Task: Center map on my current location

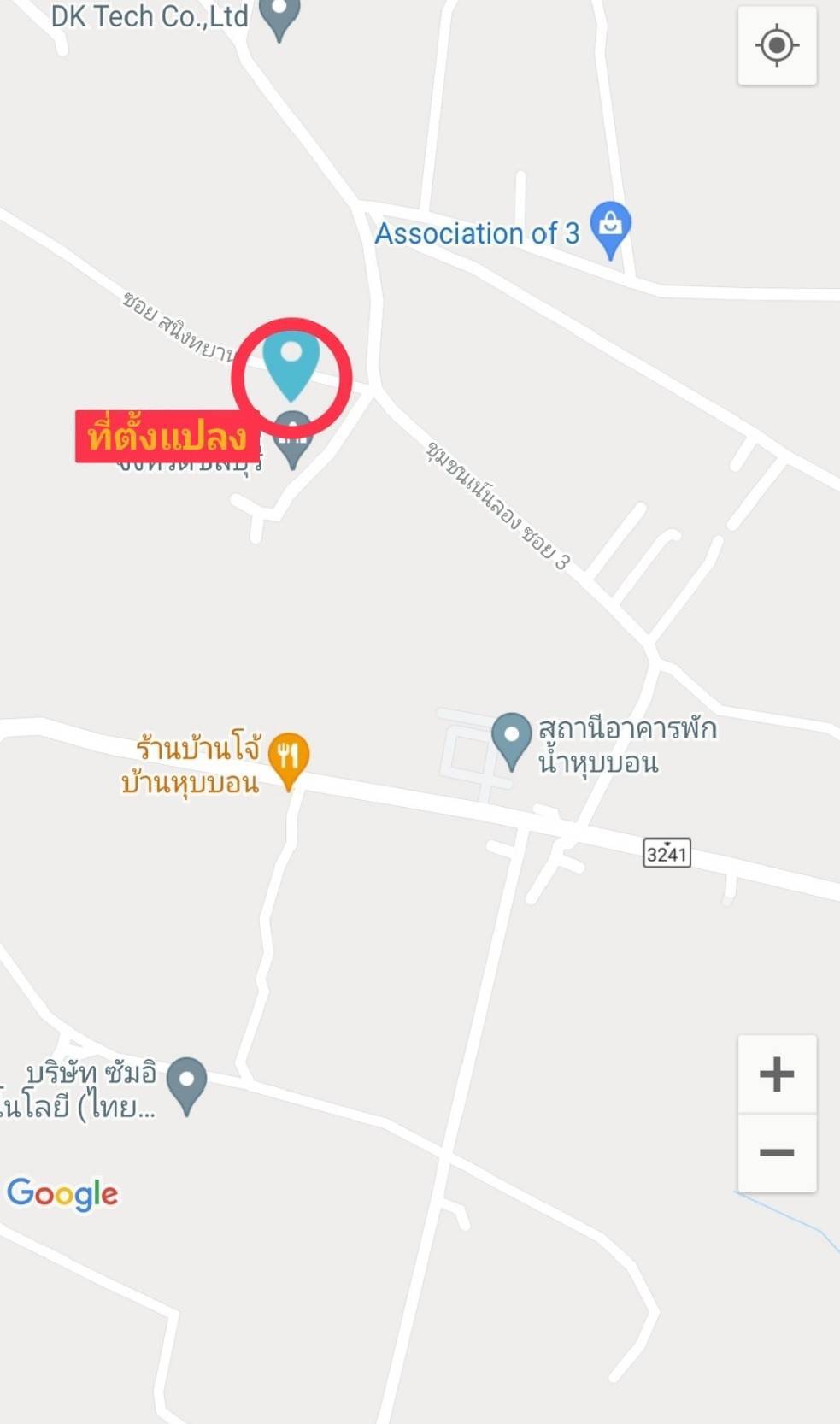Action: pyautogui.click(x=777, y=45)
